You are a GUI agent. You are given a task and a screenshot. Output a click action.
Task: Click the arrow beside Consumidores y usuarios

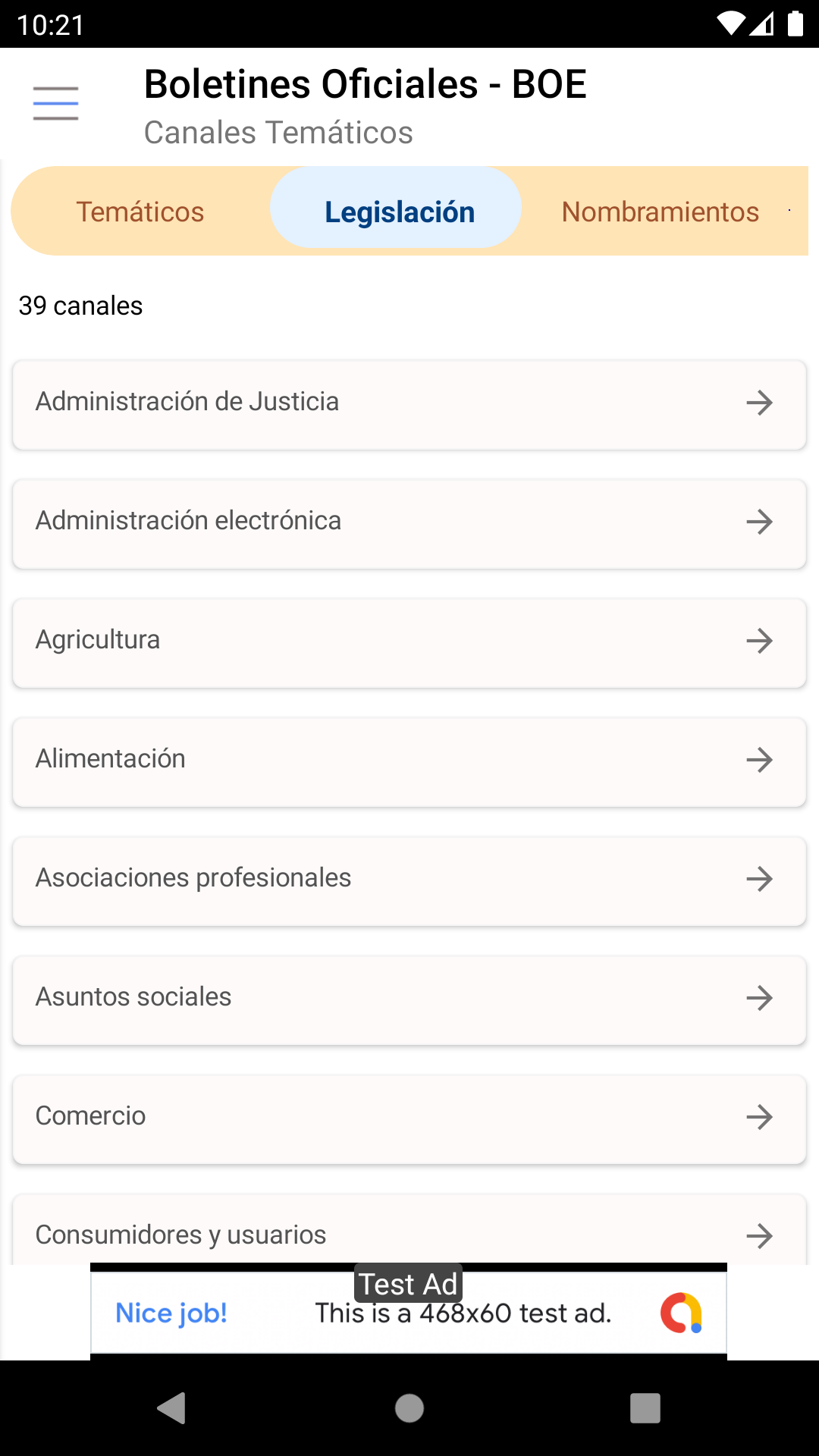760,1235
